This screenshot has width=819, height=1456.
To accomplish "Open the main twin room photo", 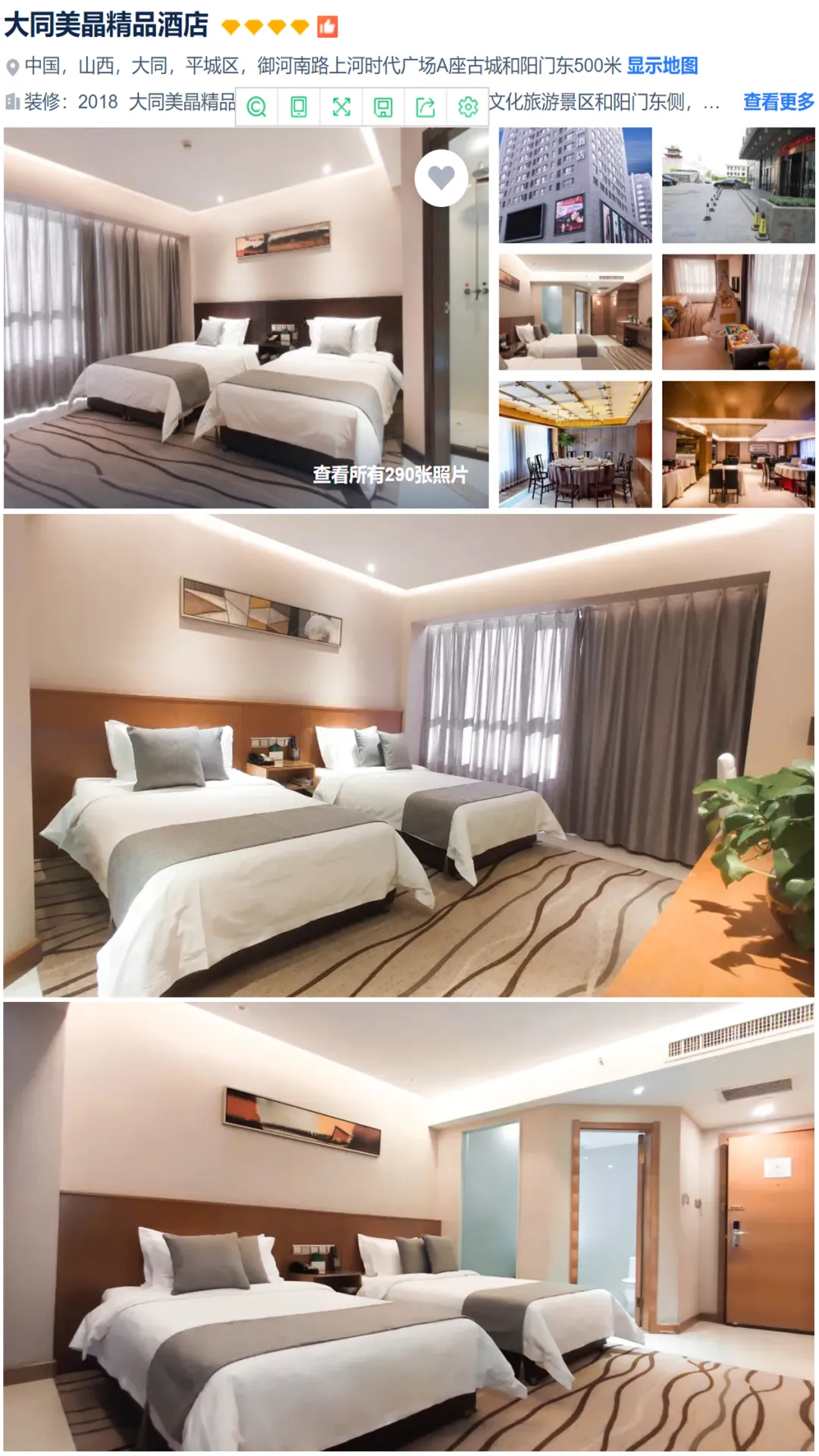I will click(x=246, y=318).
